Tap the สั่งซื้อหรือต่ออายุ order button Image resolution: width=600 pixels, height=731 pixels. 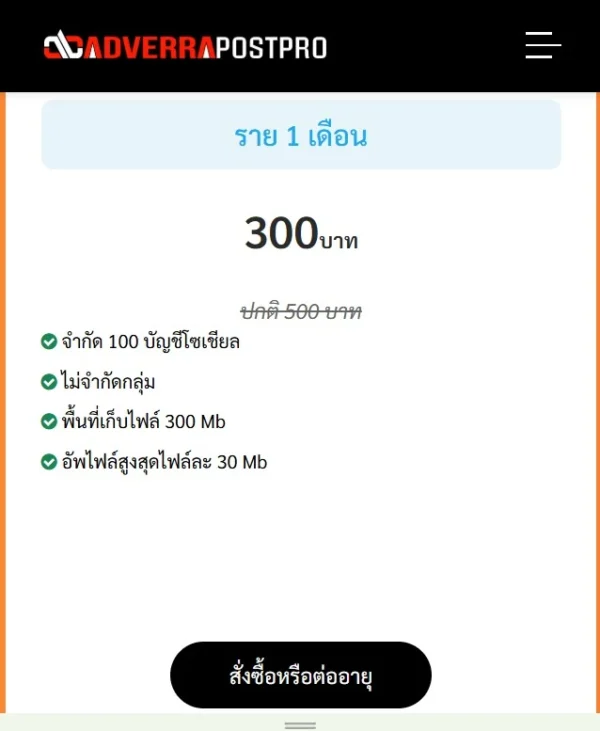[300, 676]
